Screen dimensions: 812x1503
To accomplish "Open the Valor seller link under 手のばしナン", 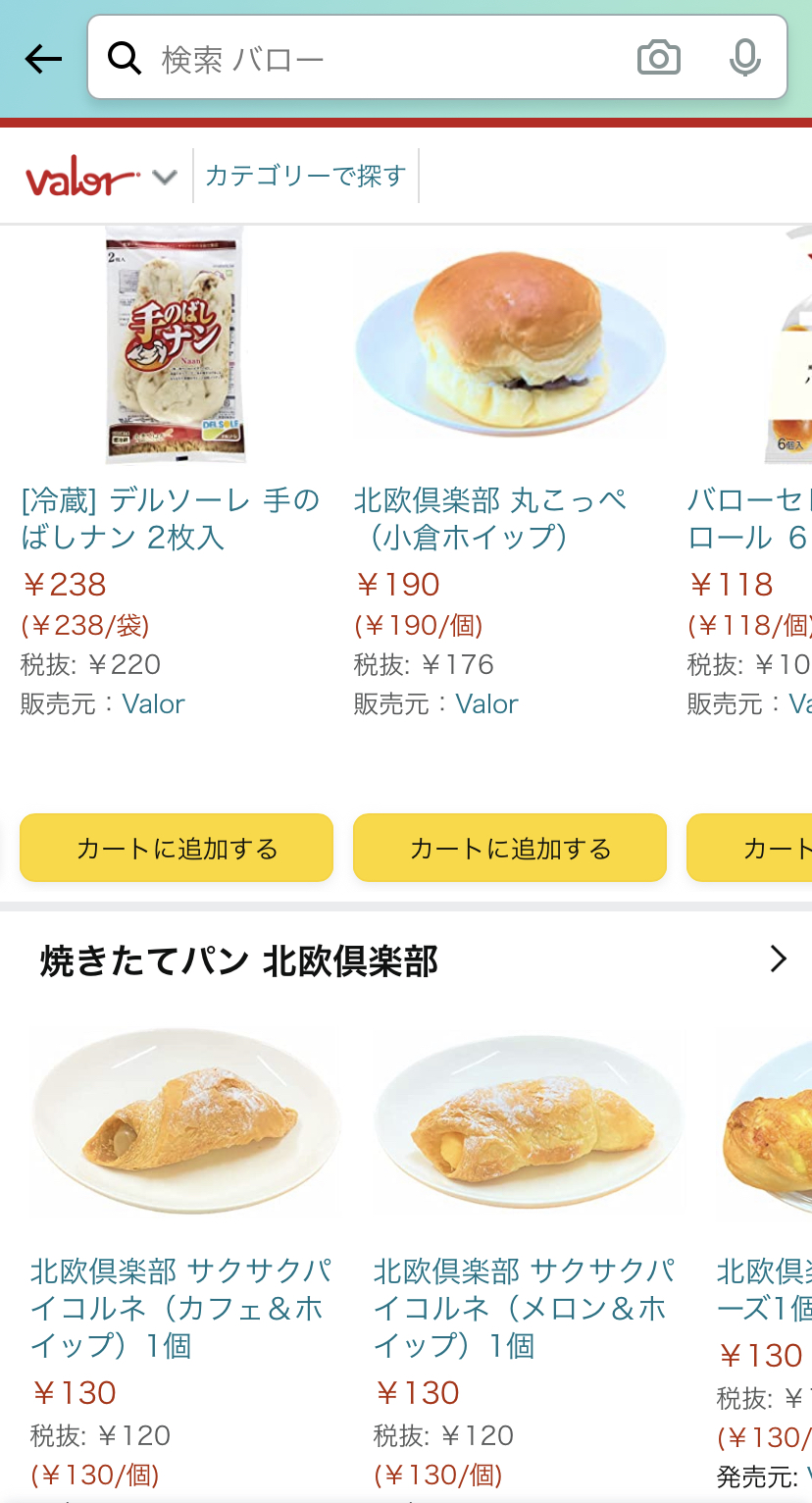I will (154, 703).
